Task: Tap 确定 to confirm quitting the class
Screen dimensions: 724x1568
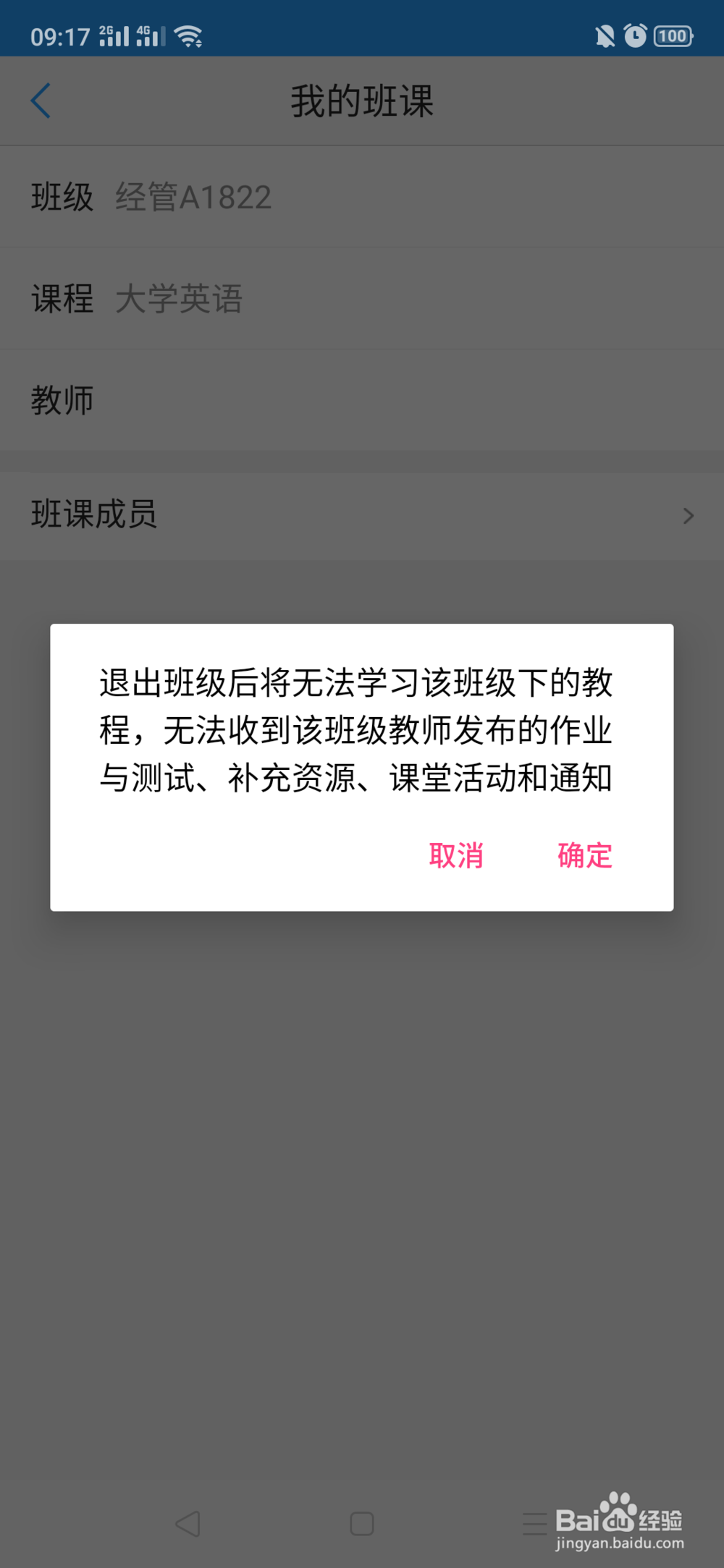Action: pyautogui.click(x=584, y=857)
